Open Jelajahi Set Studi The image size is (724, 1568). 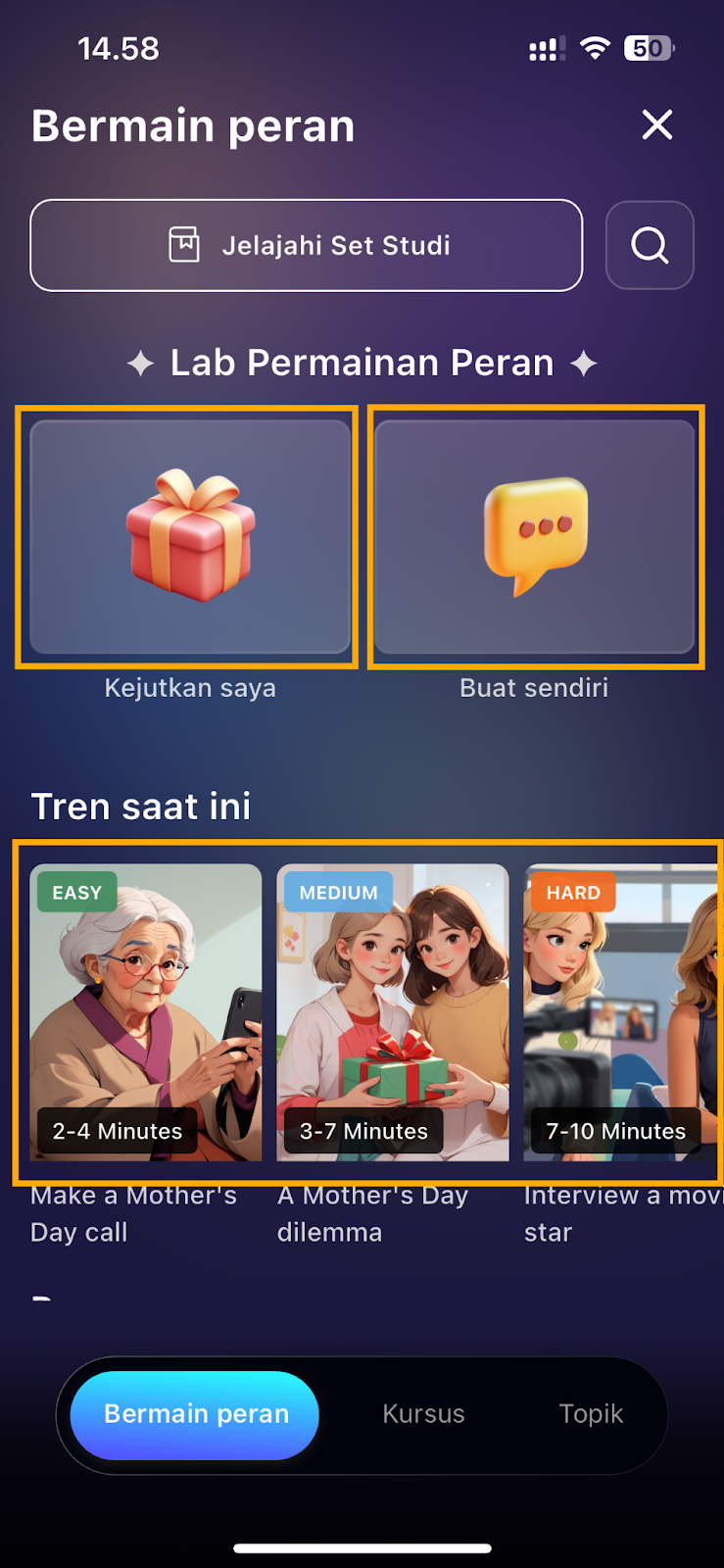(x=307, y=245)
